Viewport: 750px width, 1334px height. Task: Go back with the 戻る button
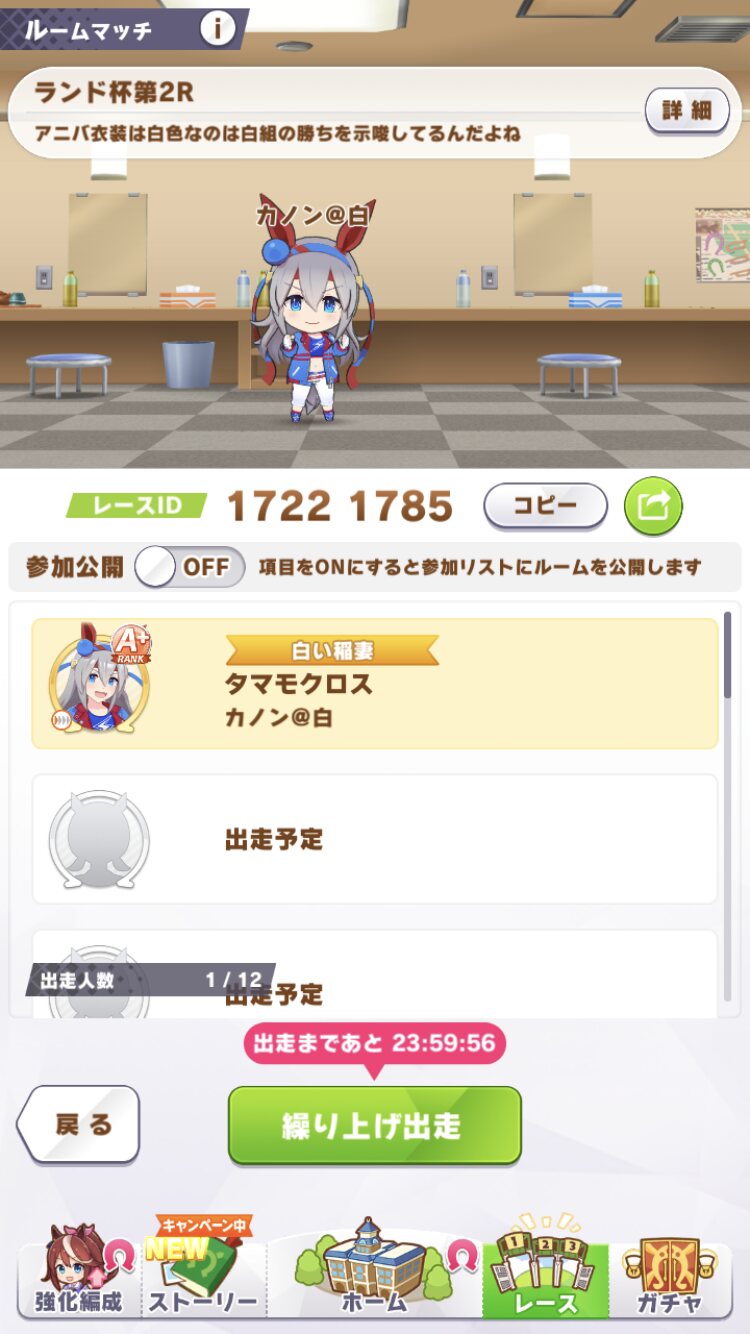coord(80,1124)
